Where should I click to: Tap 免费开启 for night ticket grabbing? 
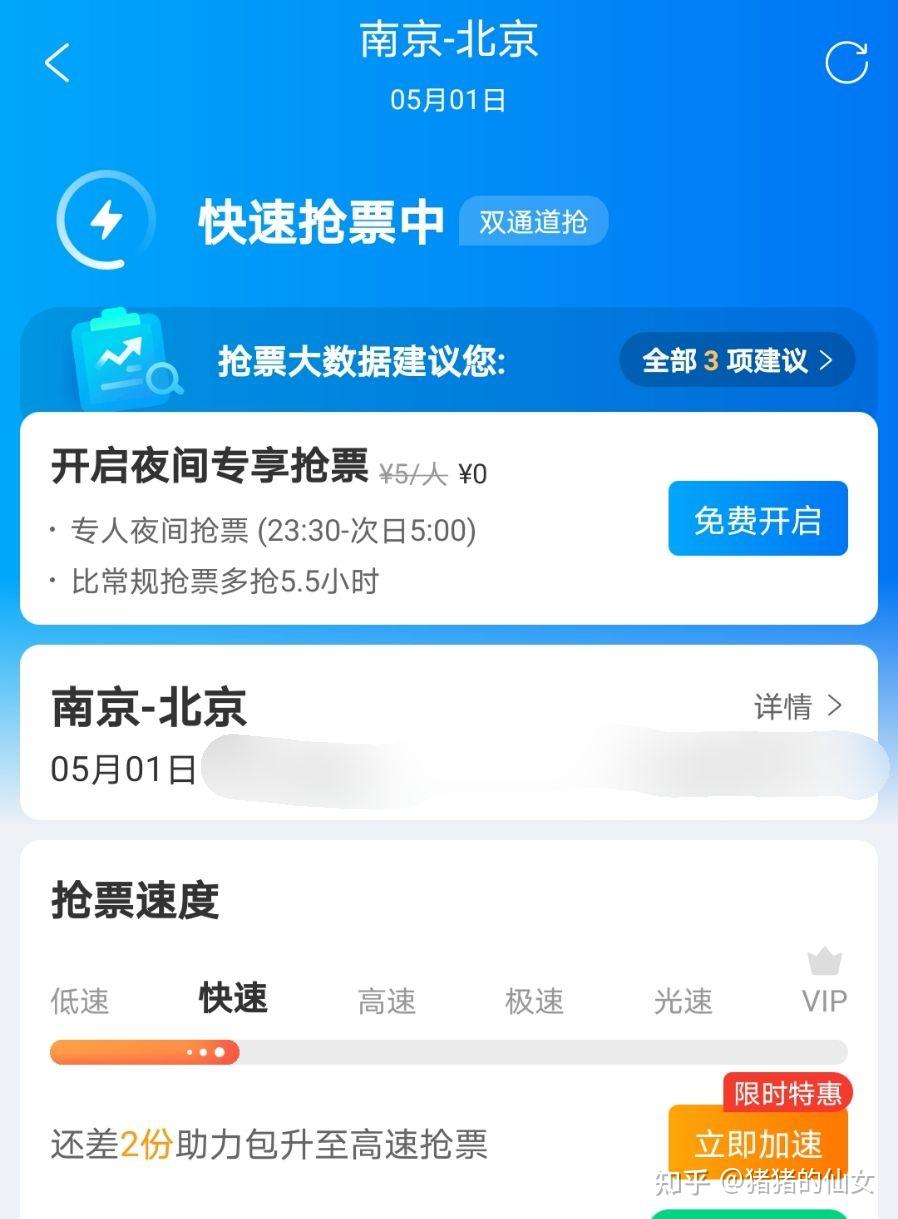point(757,519)
